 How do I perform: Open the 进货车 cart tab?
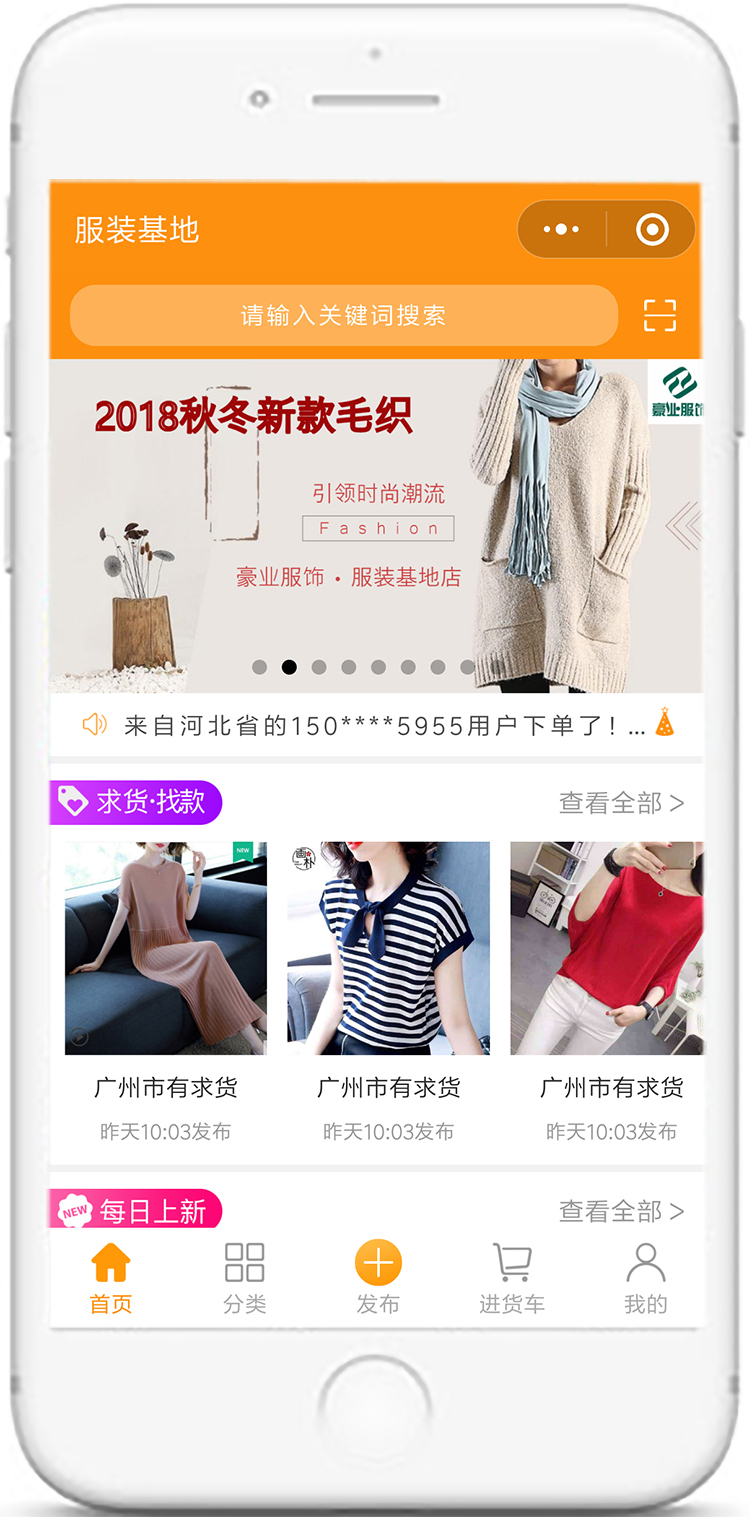click(x=512, y=1277)
